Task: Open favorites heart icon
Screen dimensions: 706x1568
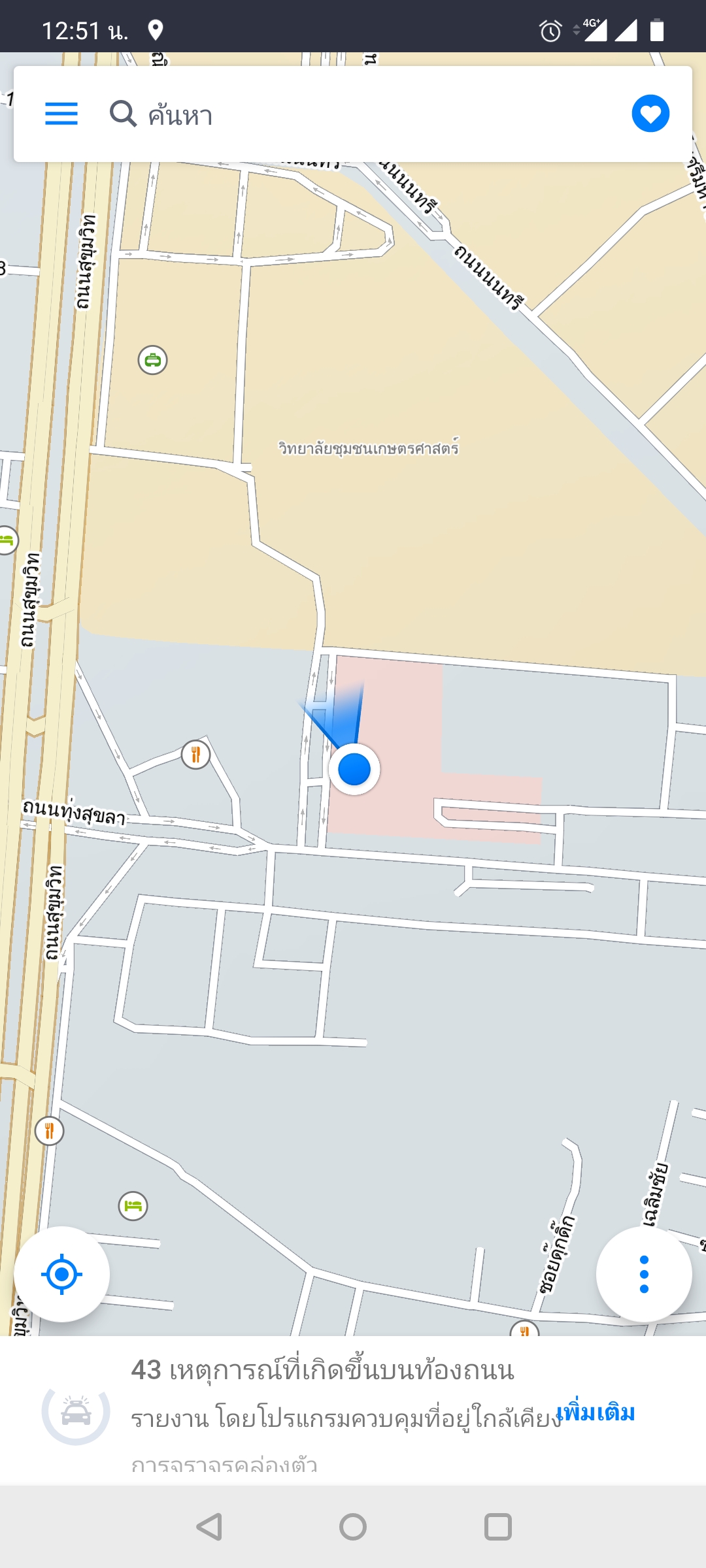Action: click(650, 114)
